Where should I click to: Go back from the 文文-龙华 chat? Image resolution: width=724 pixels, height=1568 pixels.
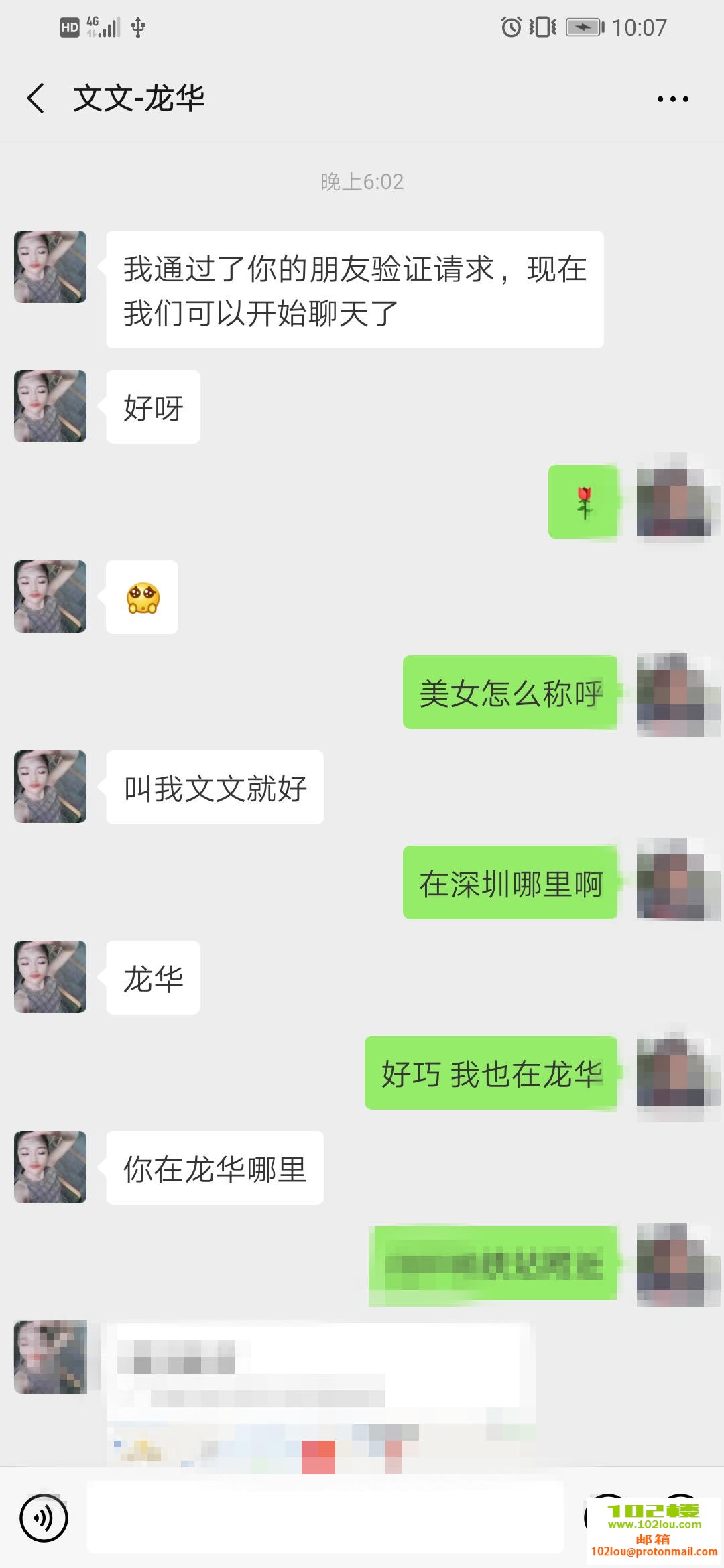coord(36,99)
